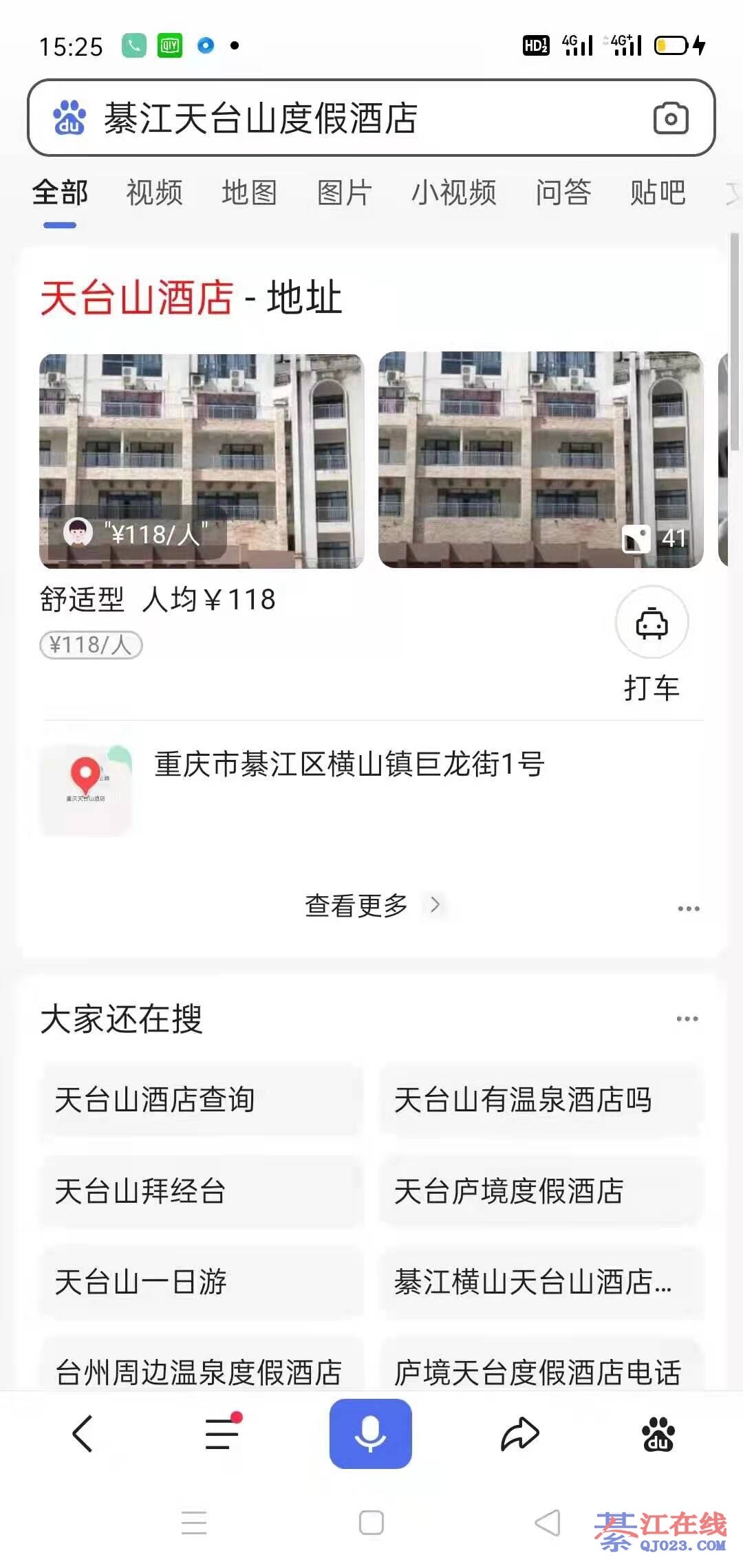
Task: Switch to the 问答 tab
Action: pos(563,193)
